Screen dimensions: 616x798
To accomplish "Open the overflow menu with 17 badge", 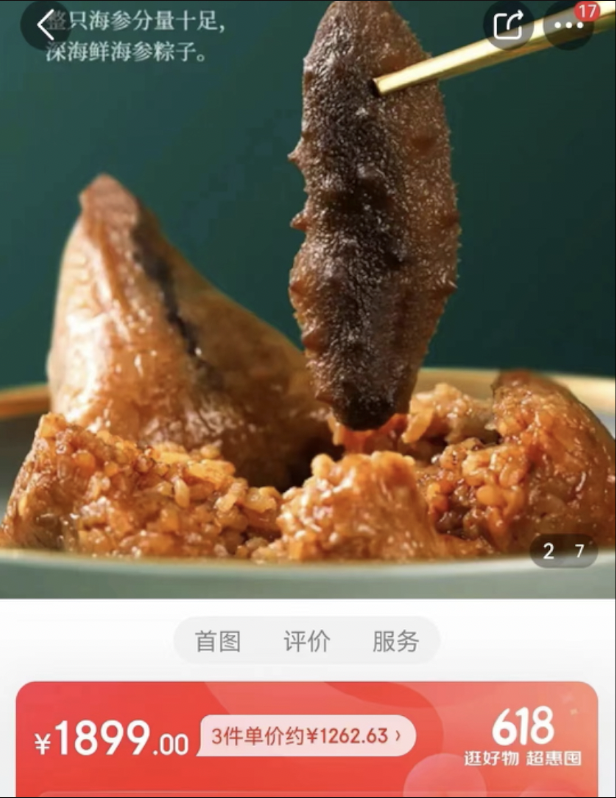I will click(x=567, y=25).
